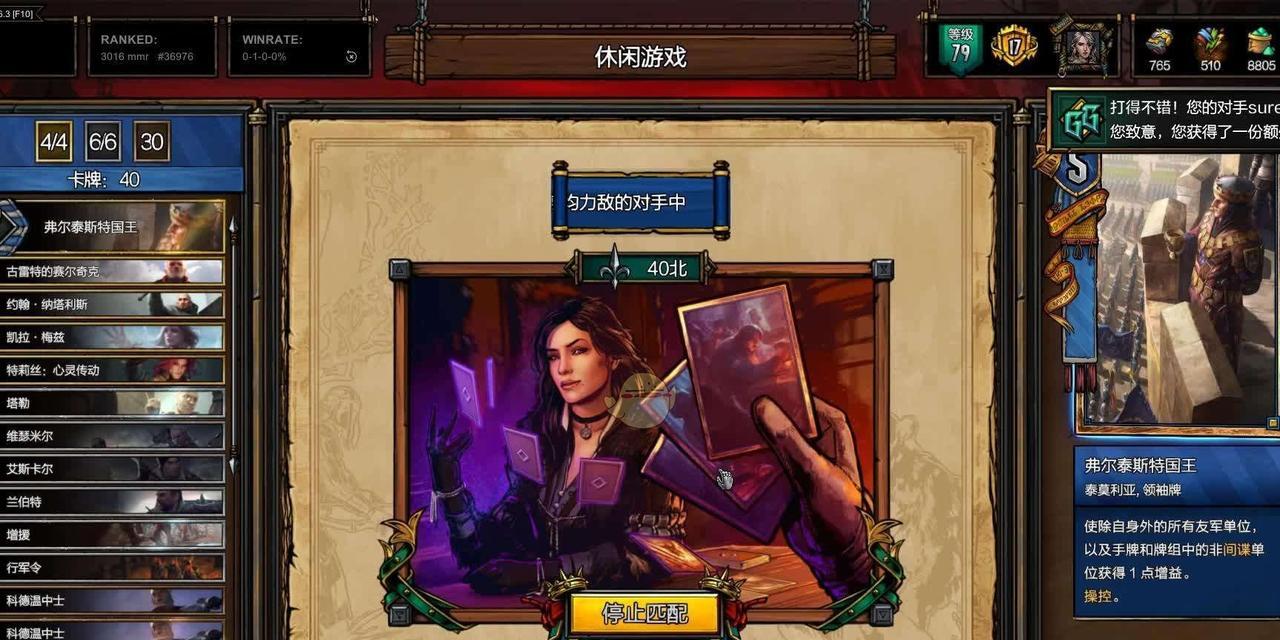Select the 维瑟米尔 card row
The image size is (1280, 640).
click(112, 436)
